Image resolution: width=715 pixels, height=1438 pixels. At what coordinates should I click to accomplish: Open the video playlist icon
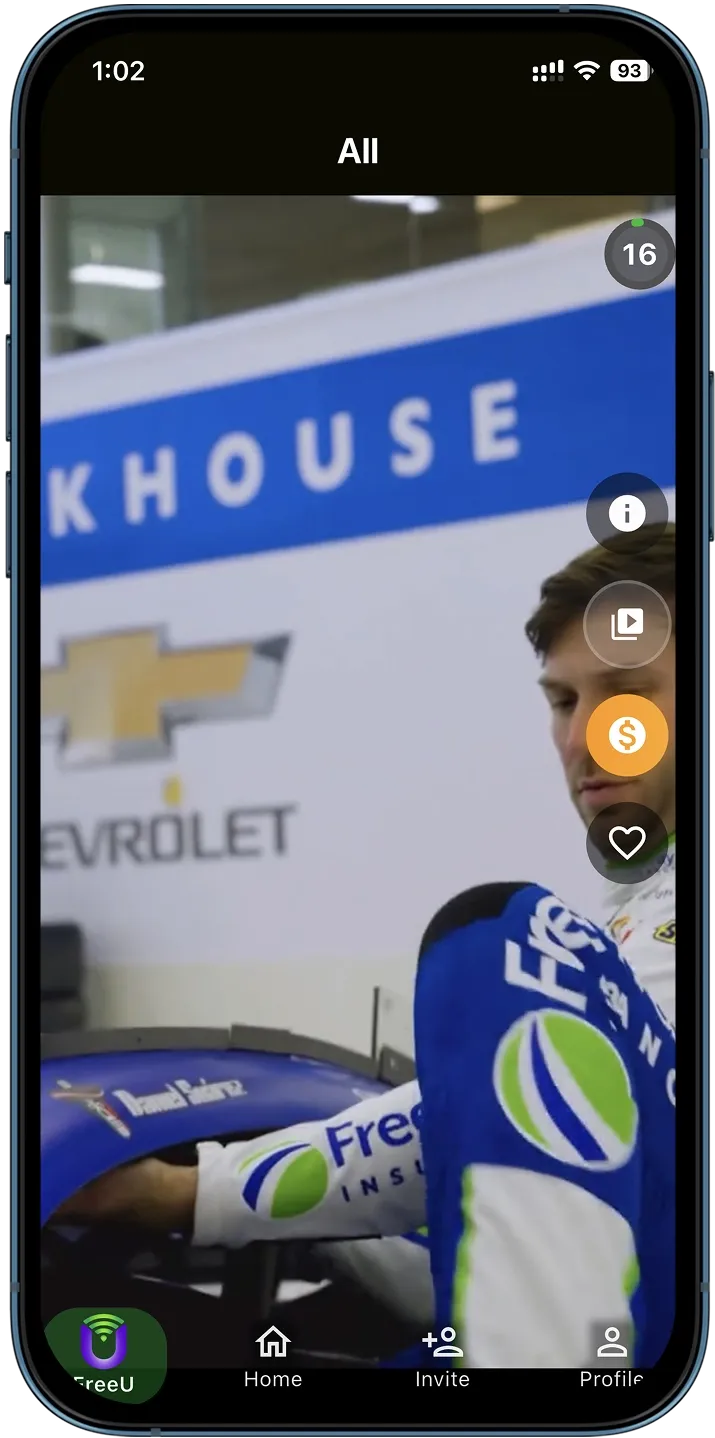tap(627, 625)
